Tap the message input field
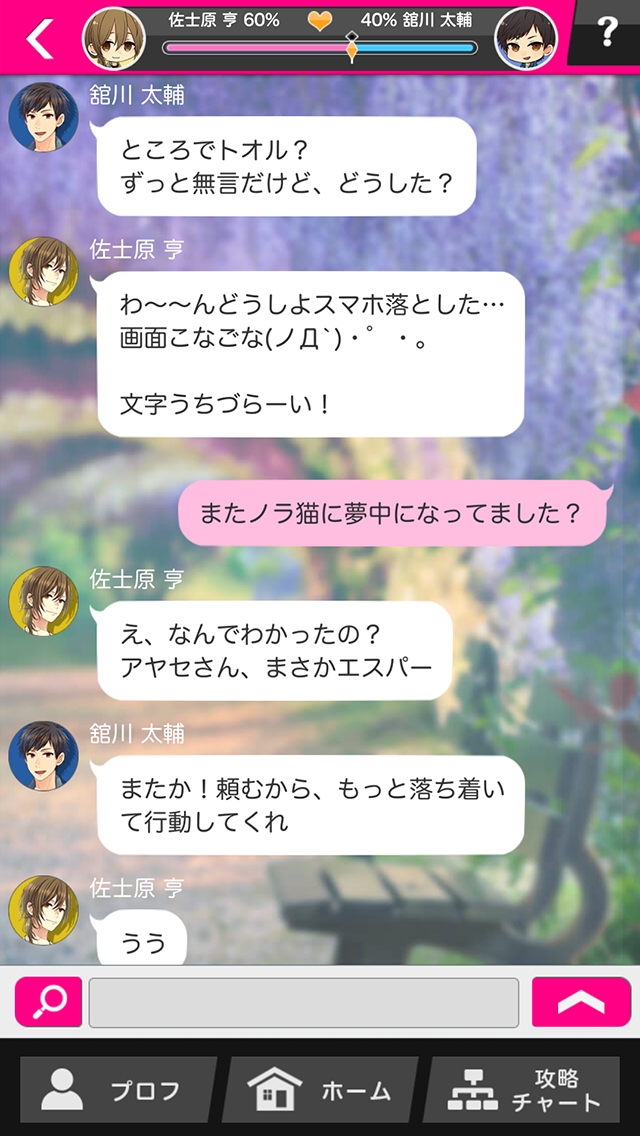The width and height of the screenshot is (640, 1136). [x=304, y=1002]
